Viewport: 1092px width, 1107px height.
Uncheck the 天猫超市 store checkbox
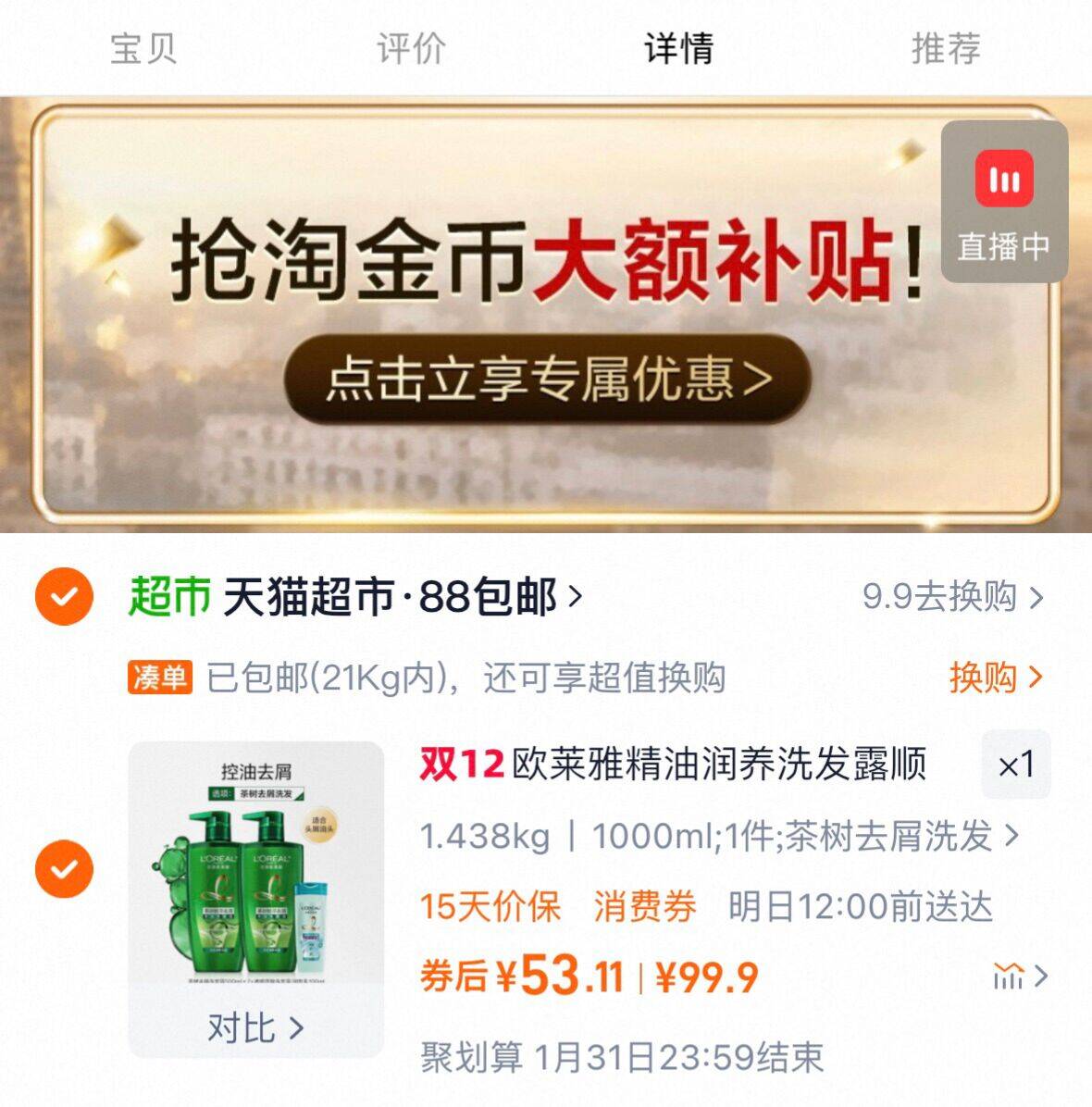(x=64, y=597)
